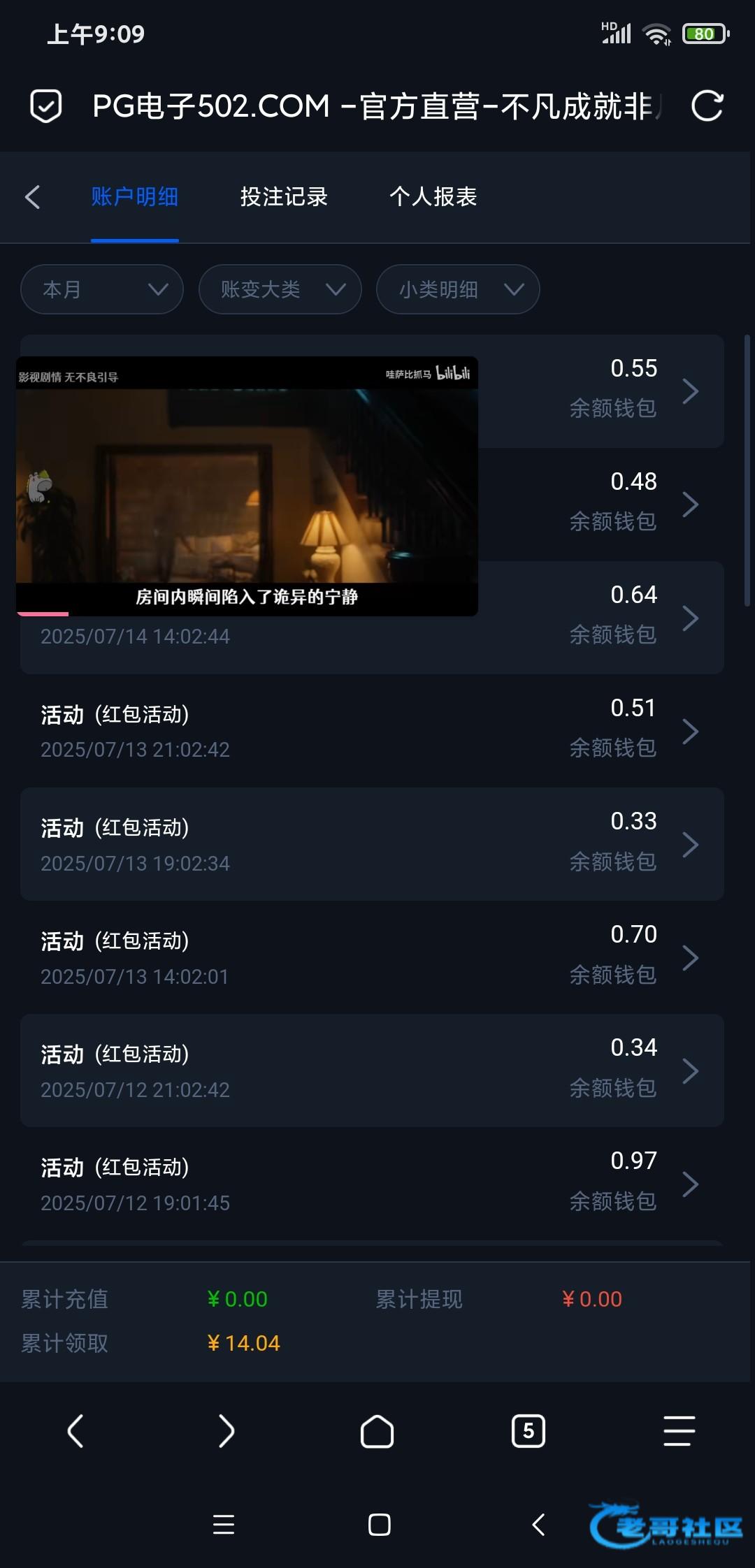Expand the 小类明细 dropdown
755x1568 pixels.
point(457,289)
